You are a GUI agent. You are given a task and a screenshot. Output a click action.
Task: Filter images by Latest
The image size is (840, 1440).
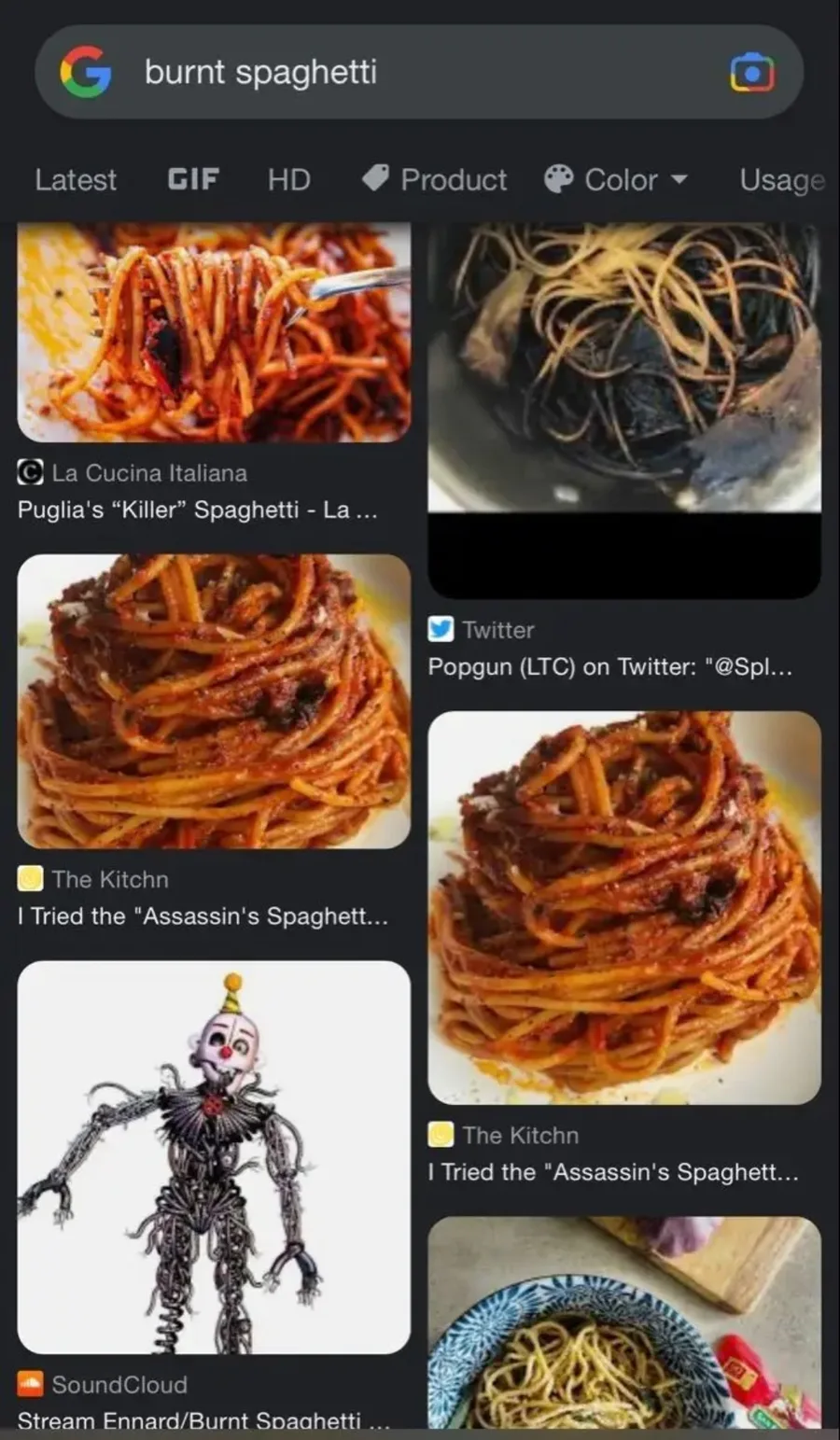(76, 179)
